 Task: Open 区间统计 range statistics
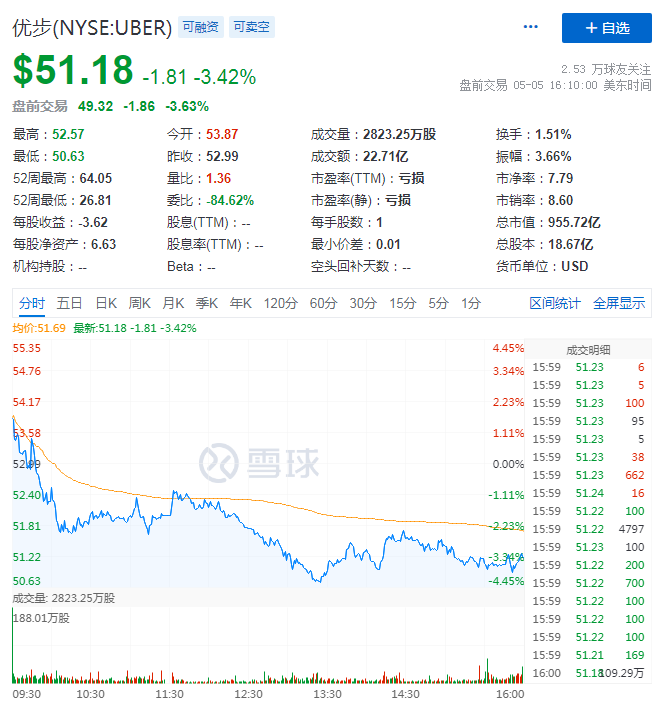click(x=555, y=303)
